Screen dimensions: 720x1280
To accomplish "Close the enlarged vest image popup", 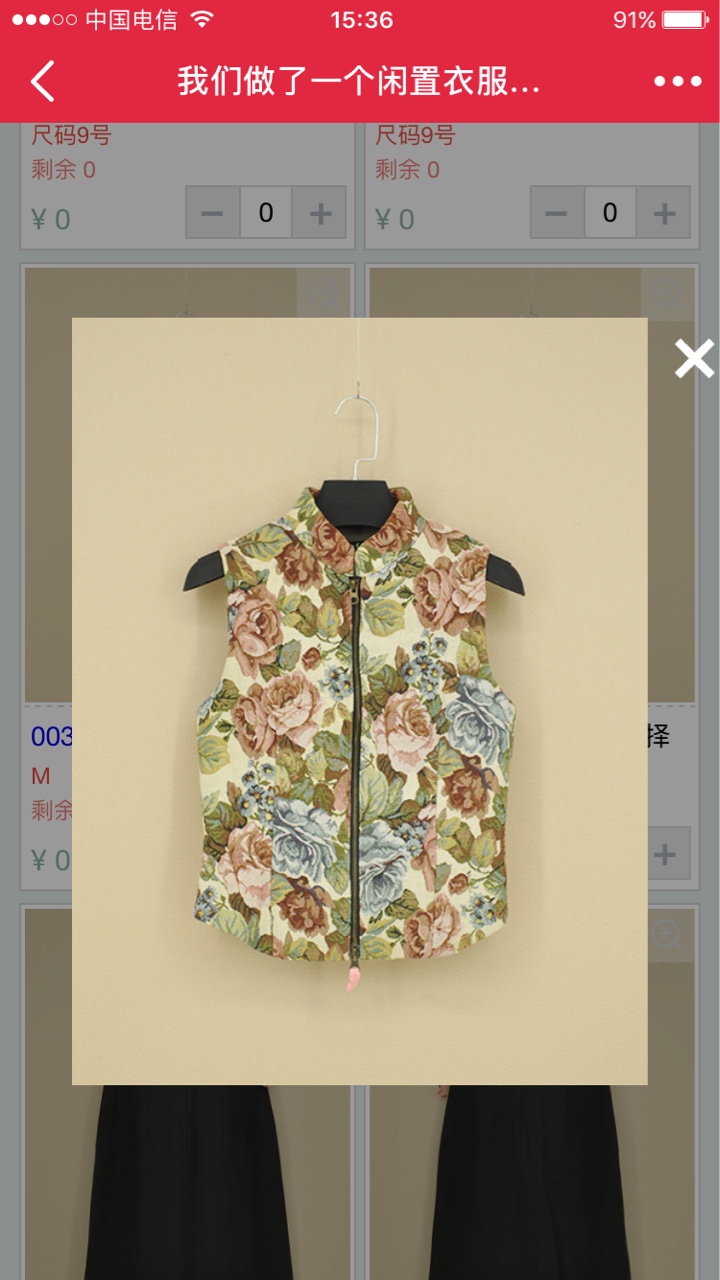I will coord(694,358).
